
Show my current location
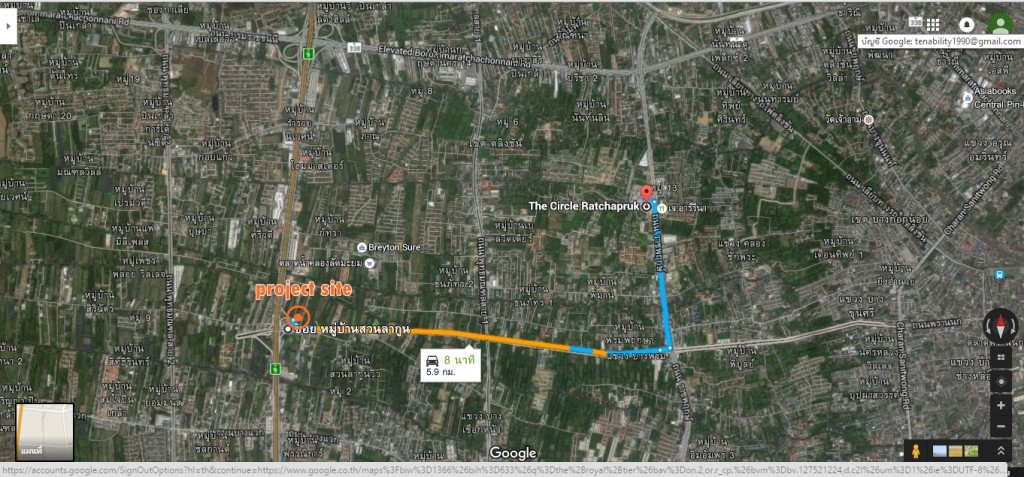1001,381
